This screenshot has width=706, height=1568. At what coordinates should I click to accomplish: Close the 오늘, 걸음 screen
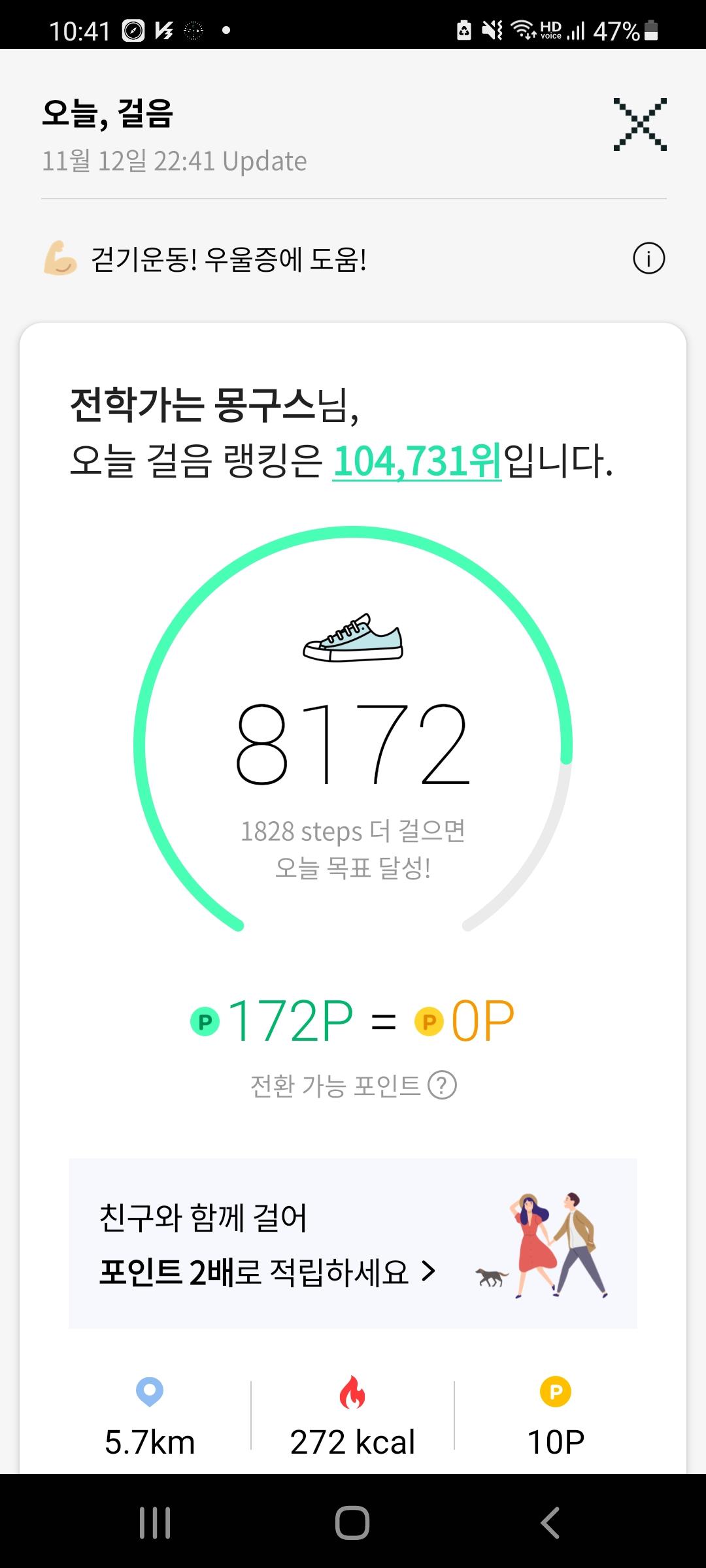point(640,124)
